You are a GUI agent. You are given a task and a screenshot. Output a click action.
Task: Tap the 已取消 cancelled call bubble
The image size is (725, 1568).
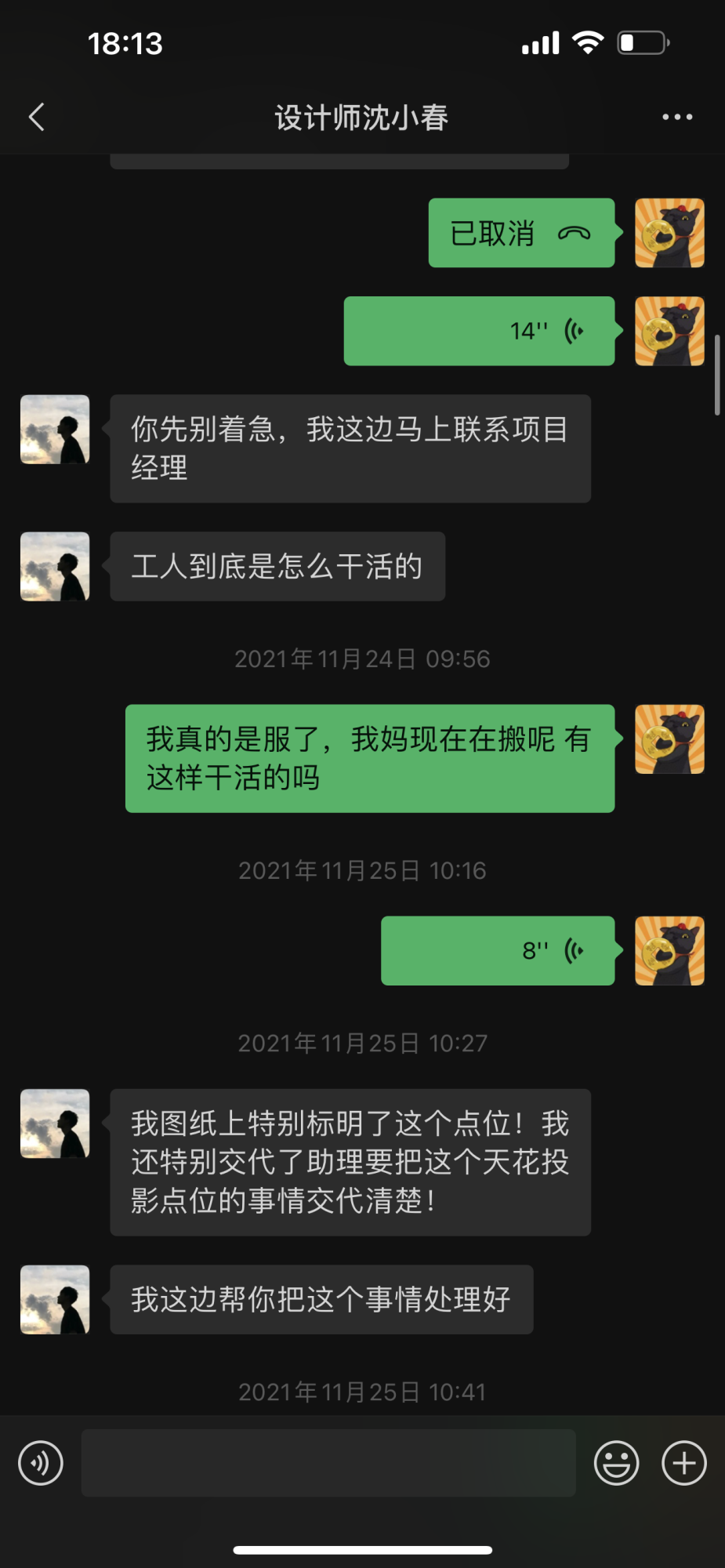coord(521,233)
